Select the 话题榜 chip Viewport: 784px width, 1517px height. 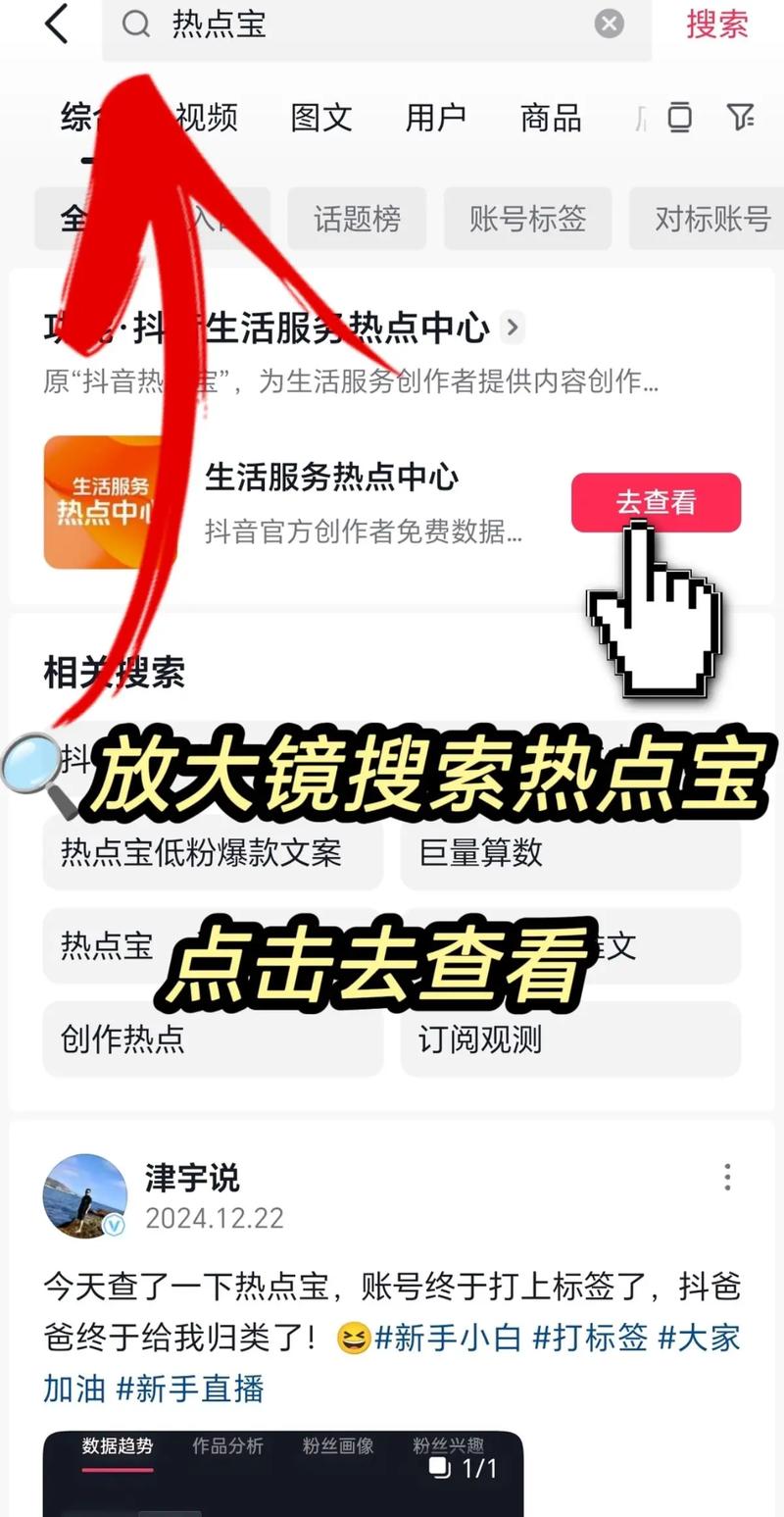click(x=357, y=219)
